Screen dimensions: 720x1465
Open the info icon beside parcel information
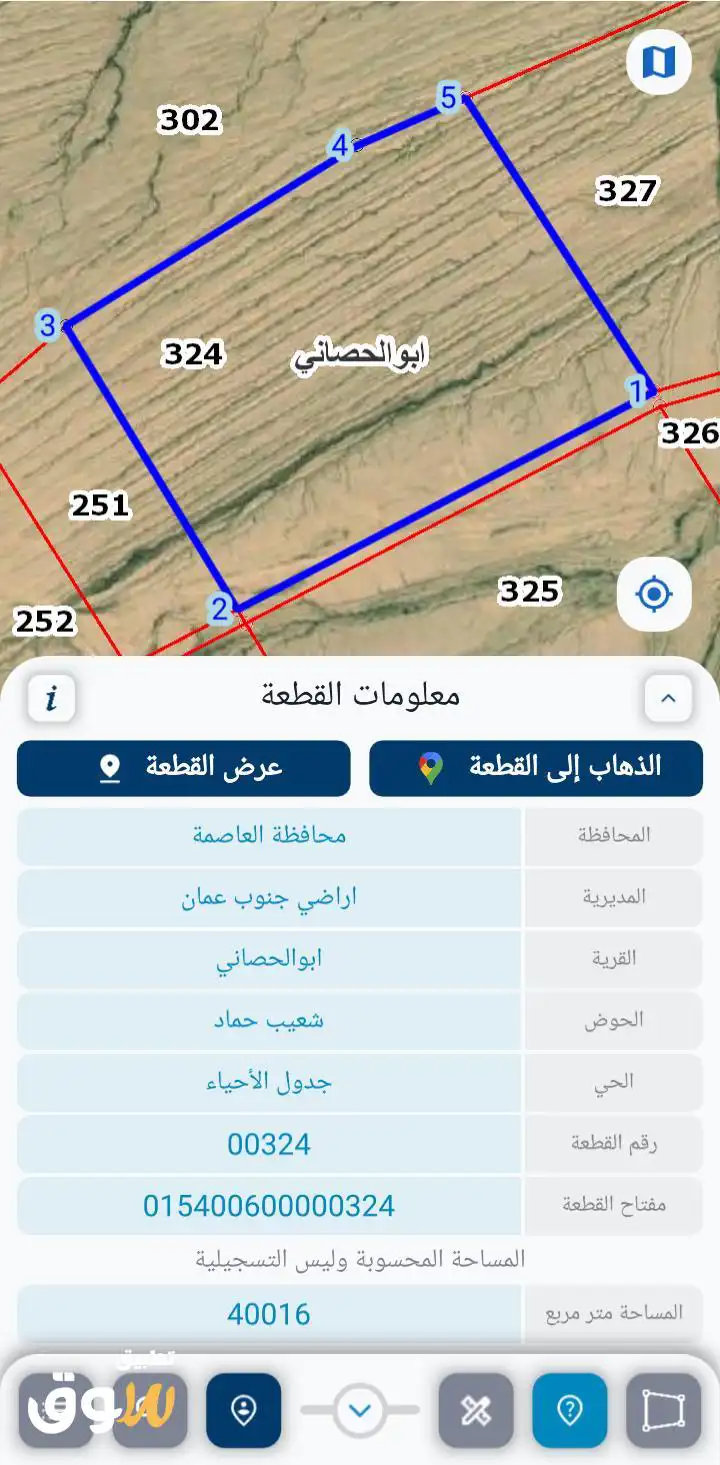click(x=51, y=697)
